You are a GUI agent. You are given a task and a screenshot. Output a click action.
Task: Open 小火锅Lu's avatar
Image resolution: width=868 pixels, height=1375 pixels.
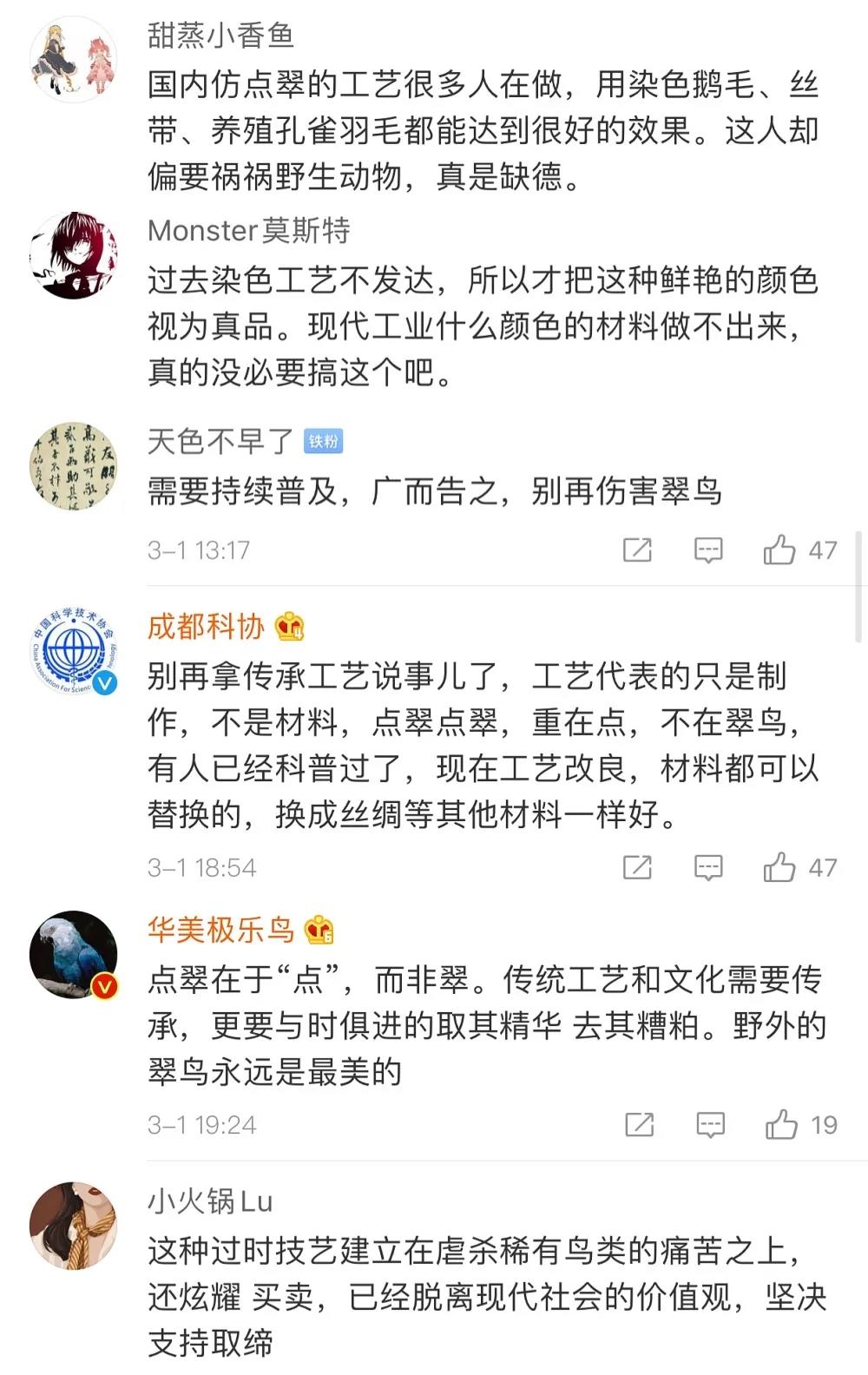click(x=74, y=1225)
